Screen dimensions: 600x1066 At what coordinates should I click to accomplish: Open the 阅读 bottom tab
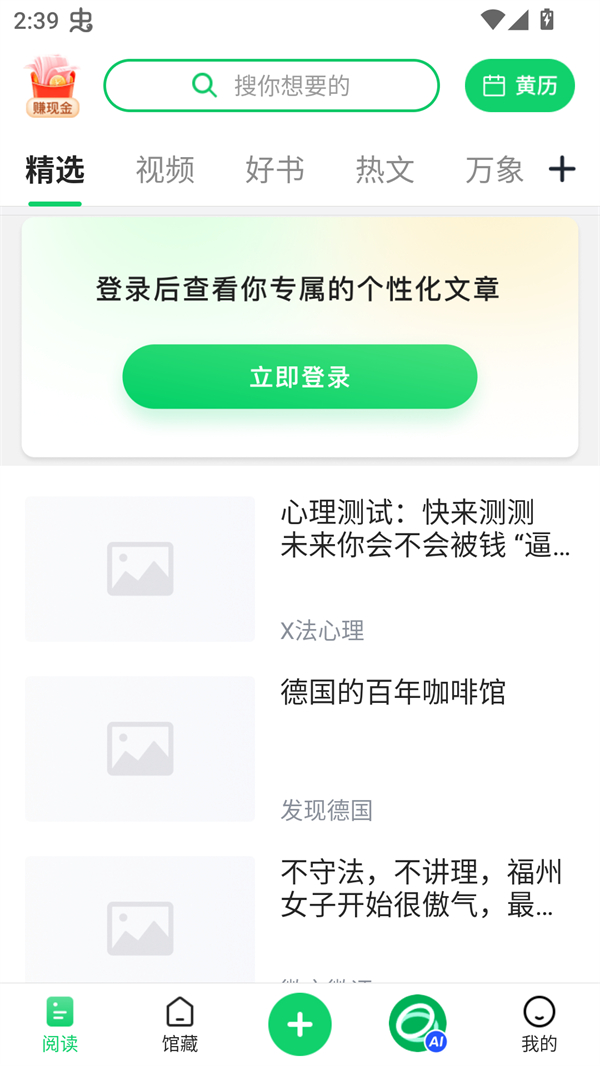(60, 1025)
